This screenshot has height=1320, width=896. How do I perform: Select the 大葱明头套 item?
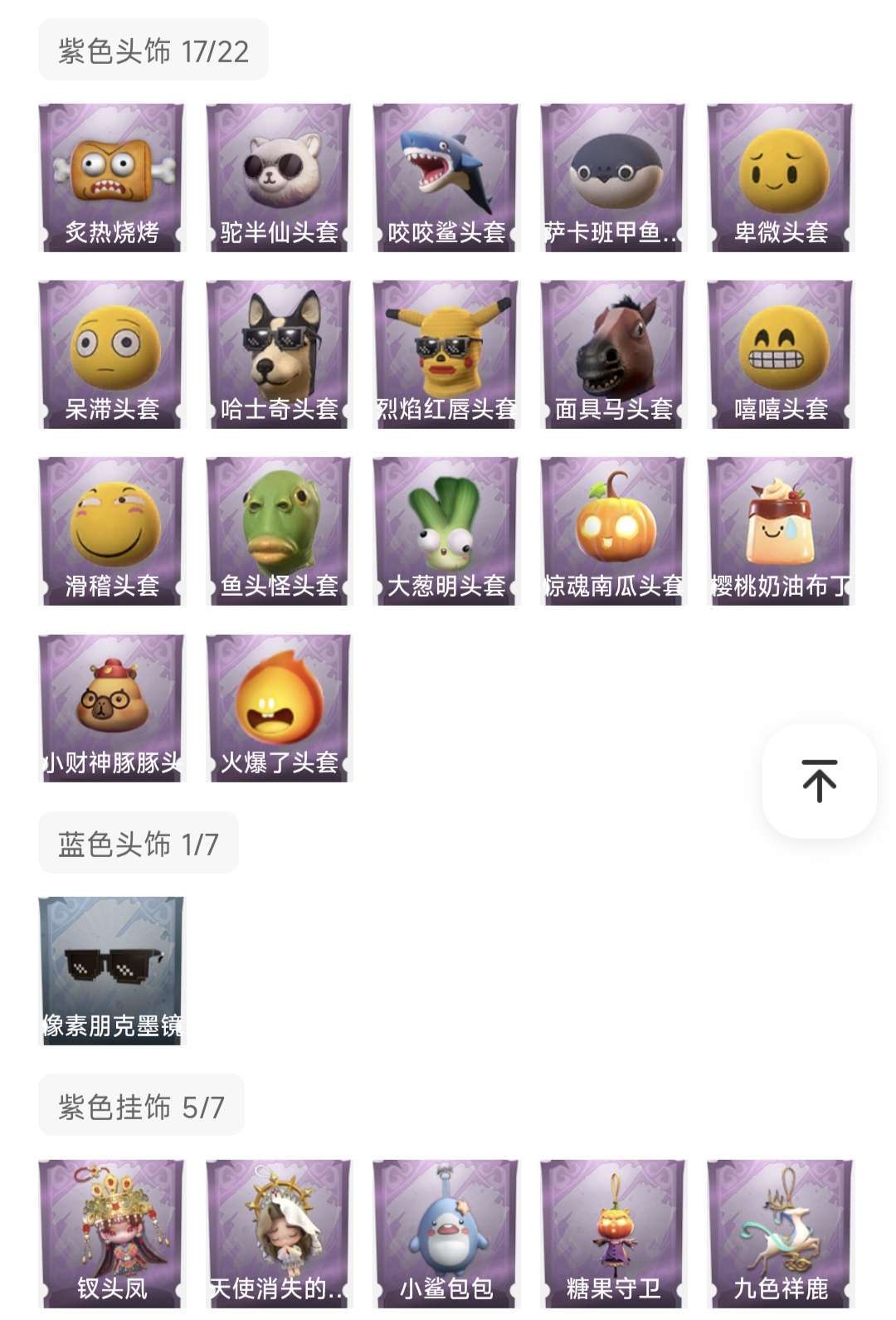(446, 531)
